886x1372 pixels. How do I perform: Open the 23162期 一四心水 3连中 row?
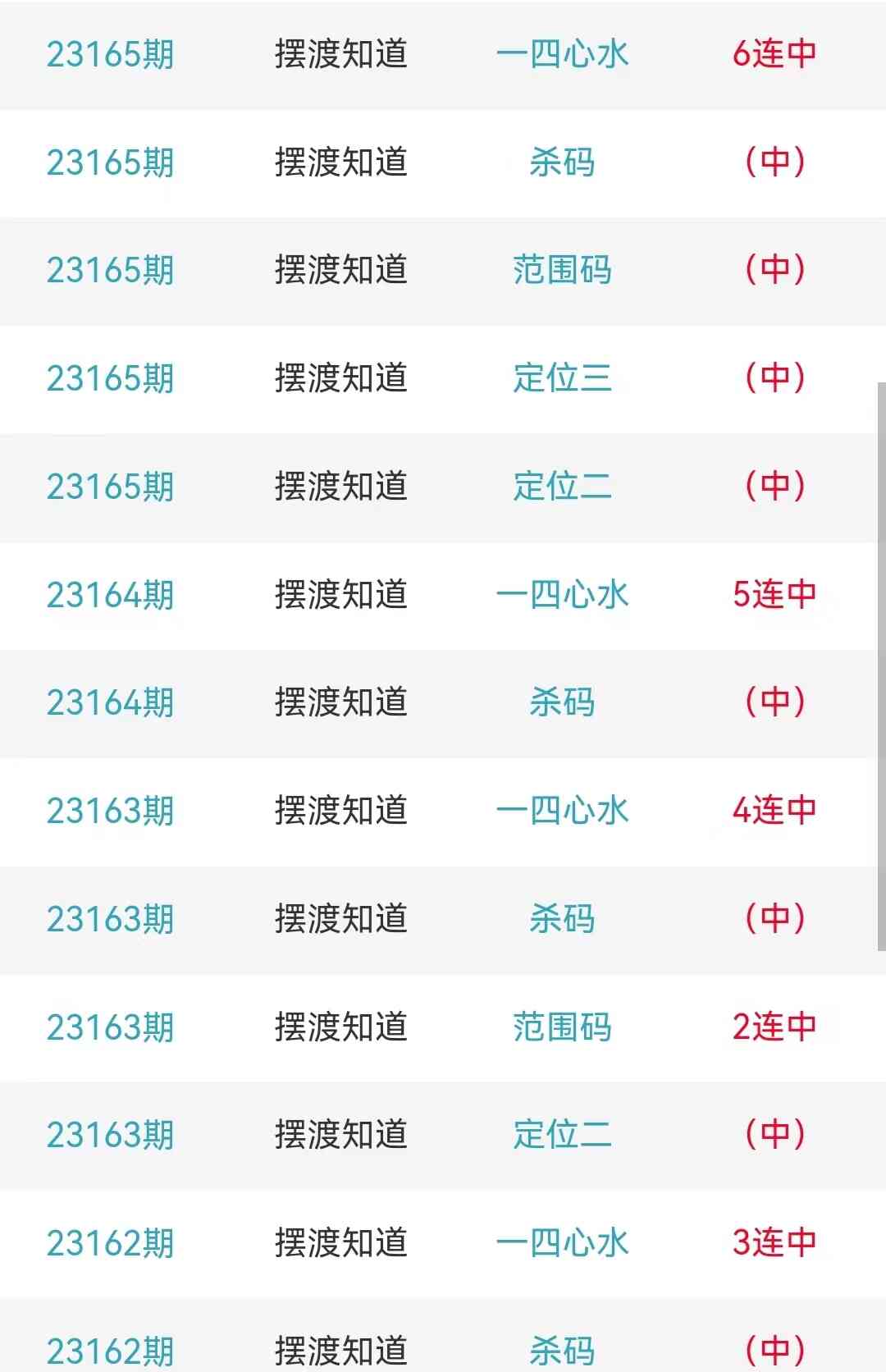tap(562, 1243)
